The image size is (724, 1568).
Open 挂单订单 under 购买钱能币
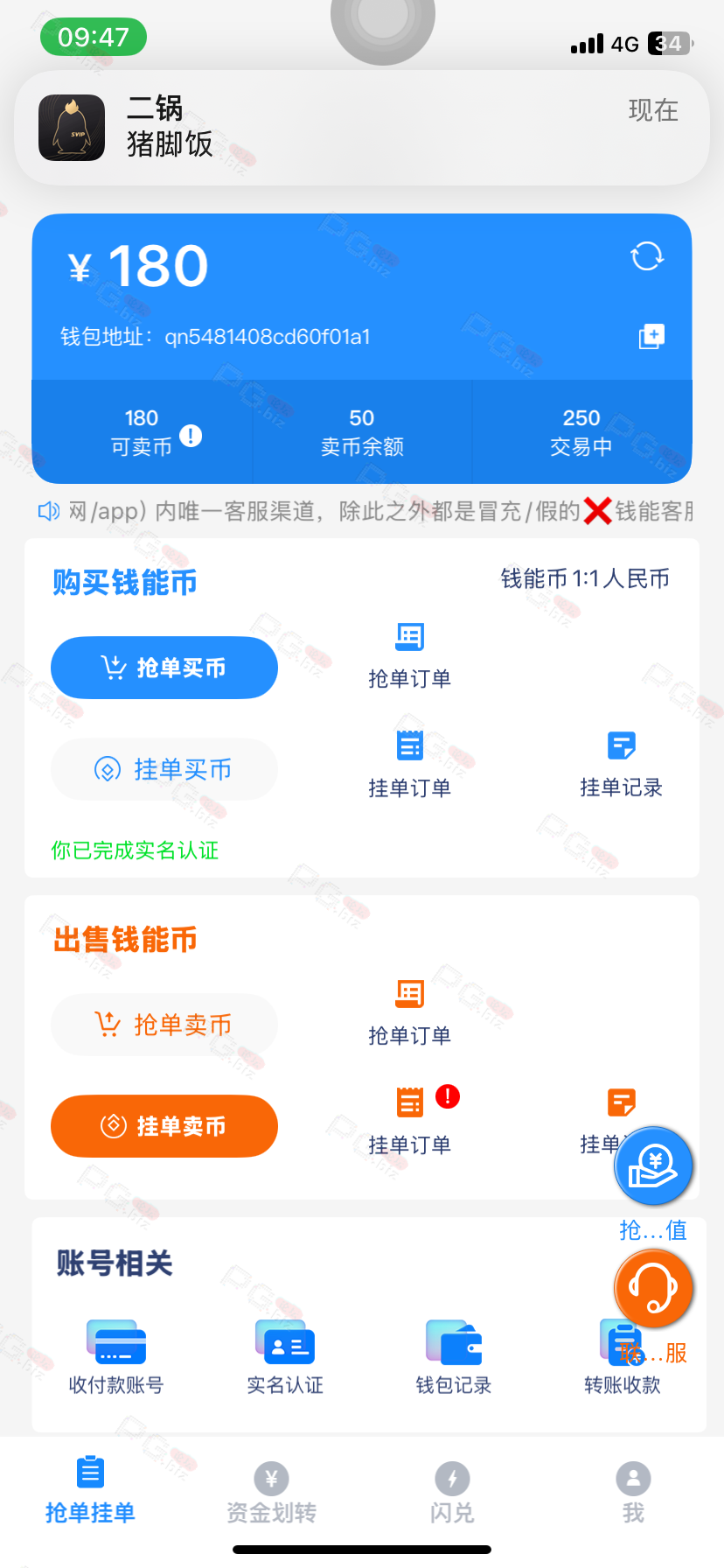coord(409,765)
